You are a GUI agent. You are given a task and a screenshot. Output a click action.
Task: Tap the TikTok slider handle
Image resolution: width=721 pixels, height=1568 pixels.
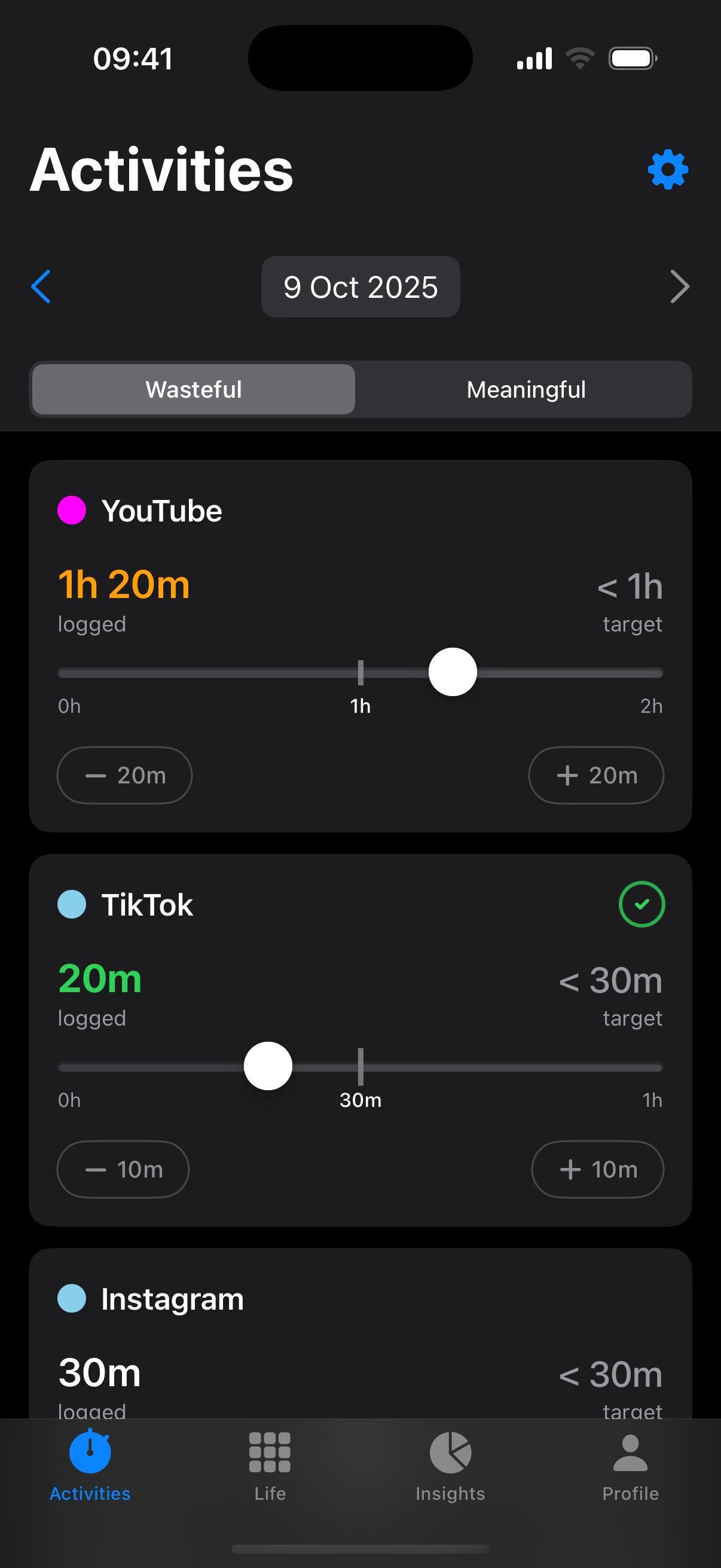[268, 1066]
